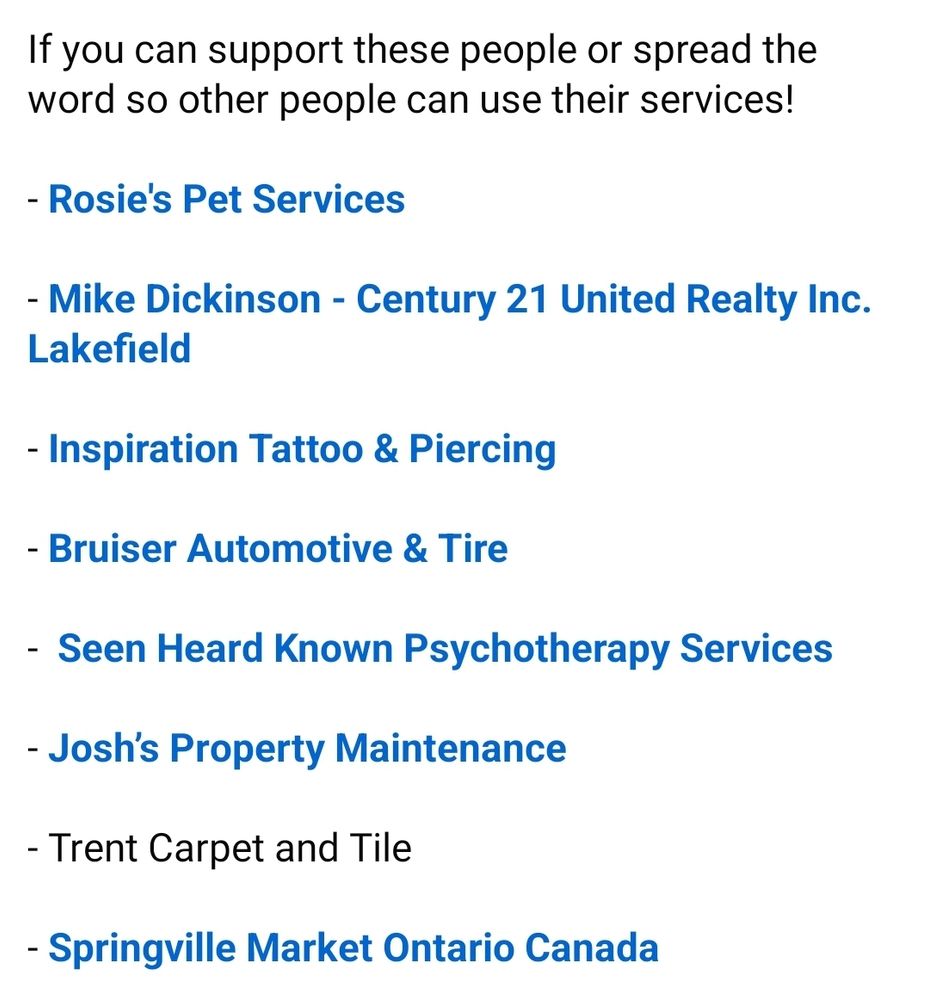929x1000 pixels.
Task: Open Springville Market Ontario Canada link
Action: 353,948
